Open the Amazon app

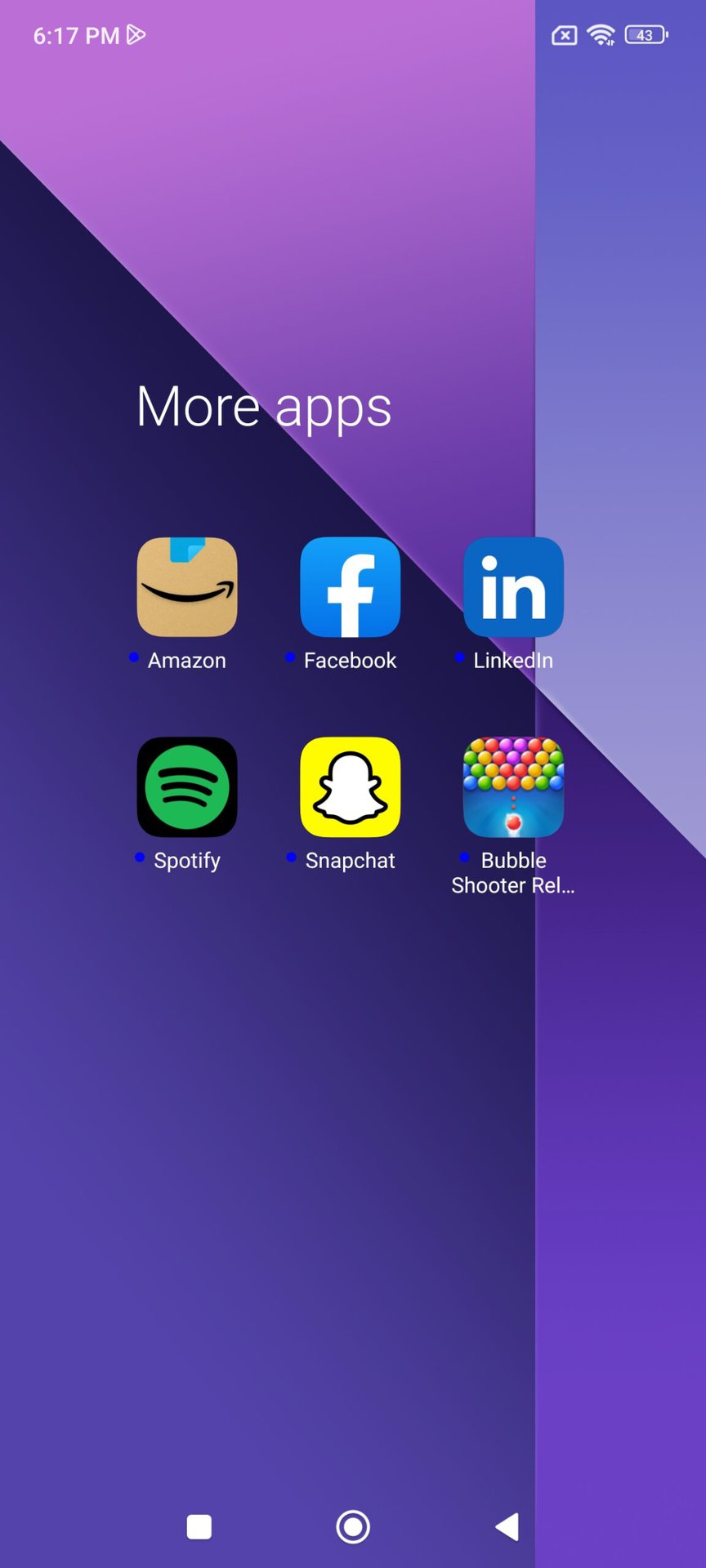pyautogui.click(x=187, y=587)
